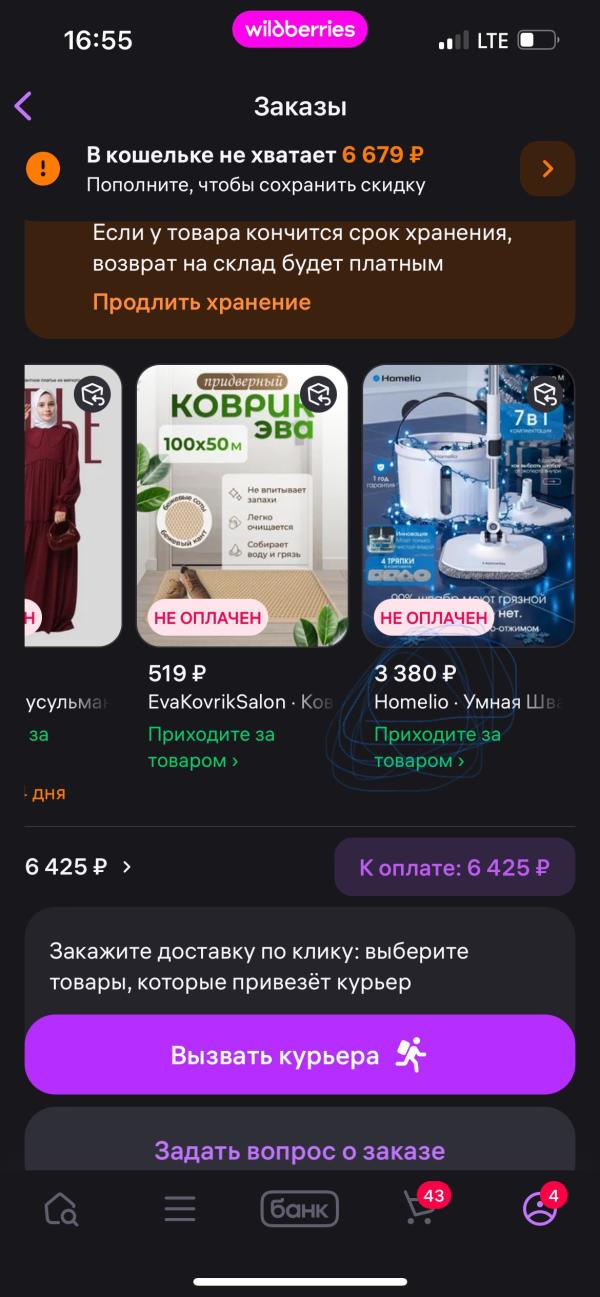Go back from the Заказы screen
Image resolution: width=600 pixels, height=1297 pixels.
[24, 106]
